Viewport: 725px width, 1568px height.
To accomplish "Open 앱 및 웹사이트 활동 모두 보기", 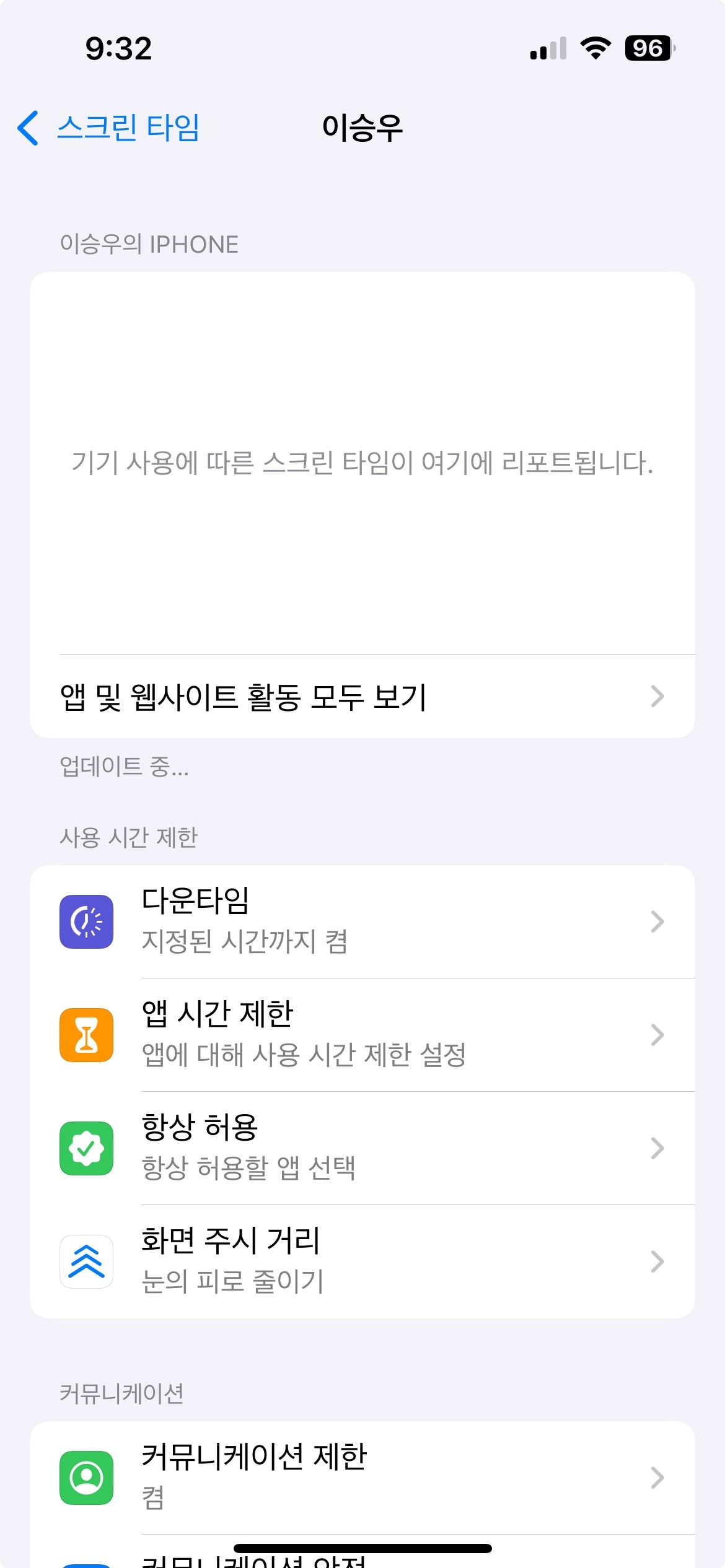I will 362,697.
